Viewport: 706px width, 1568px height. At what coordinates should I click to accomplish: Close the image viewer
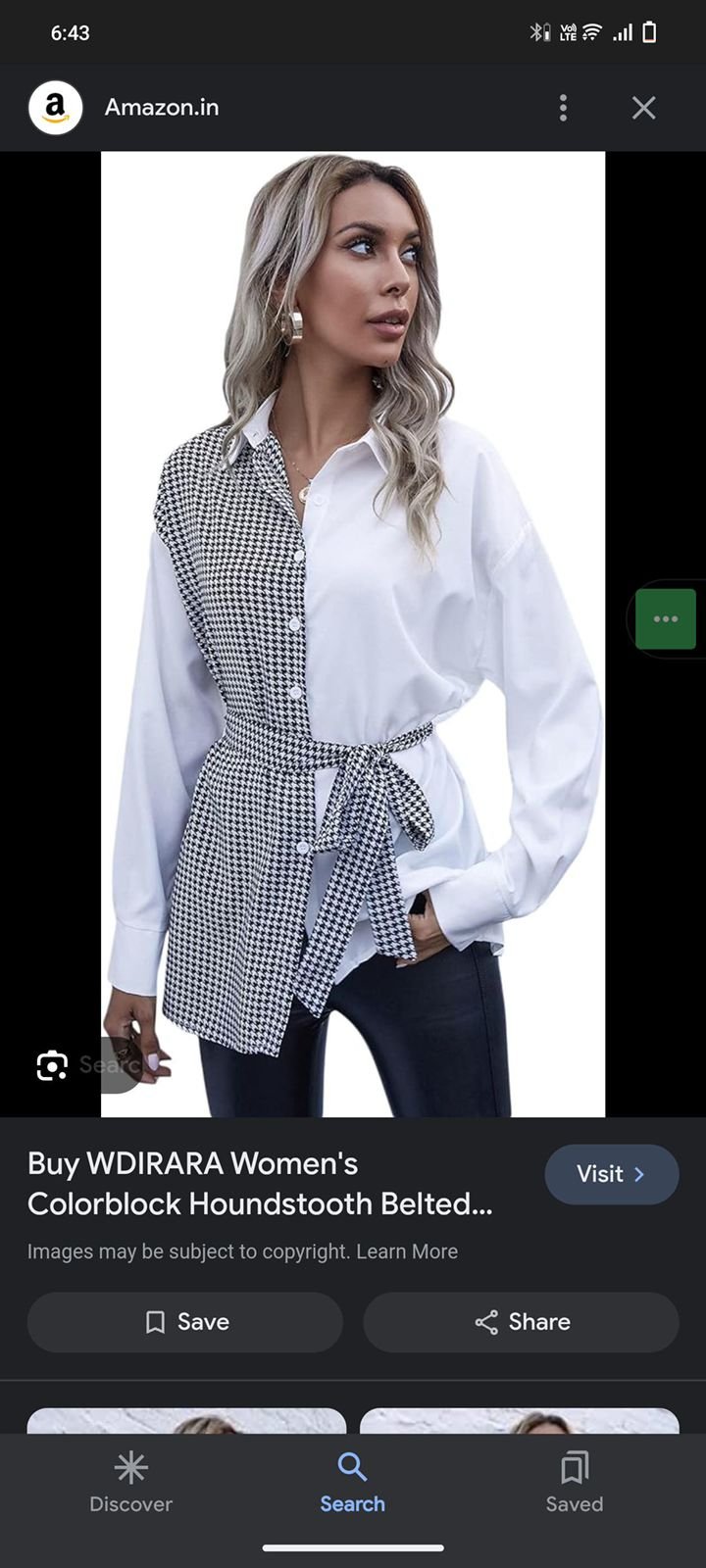click(643, 108)
